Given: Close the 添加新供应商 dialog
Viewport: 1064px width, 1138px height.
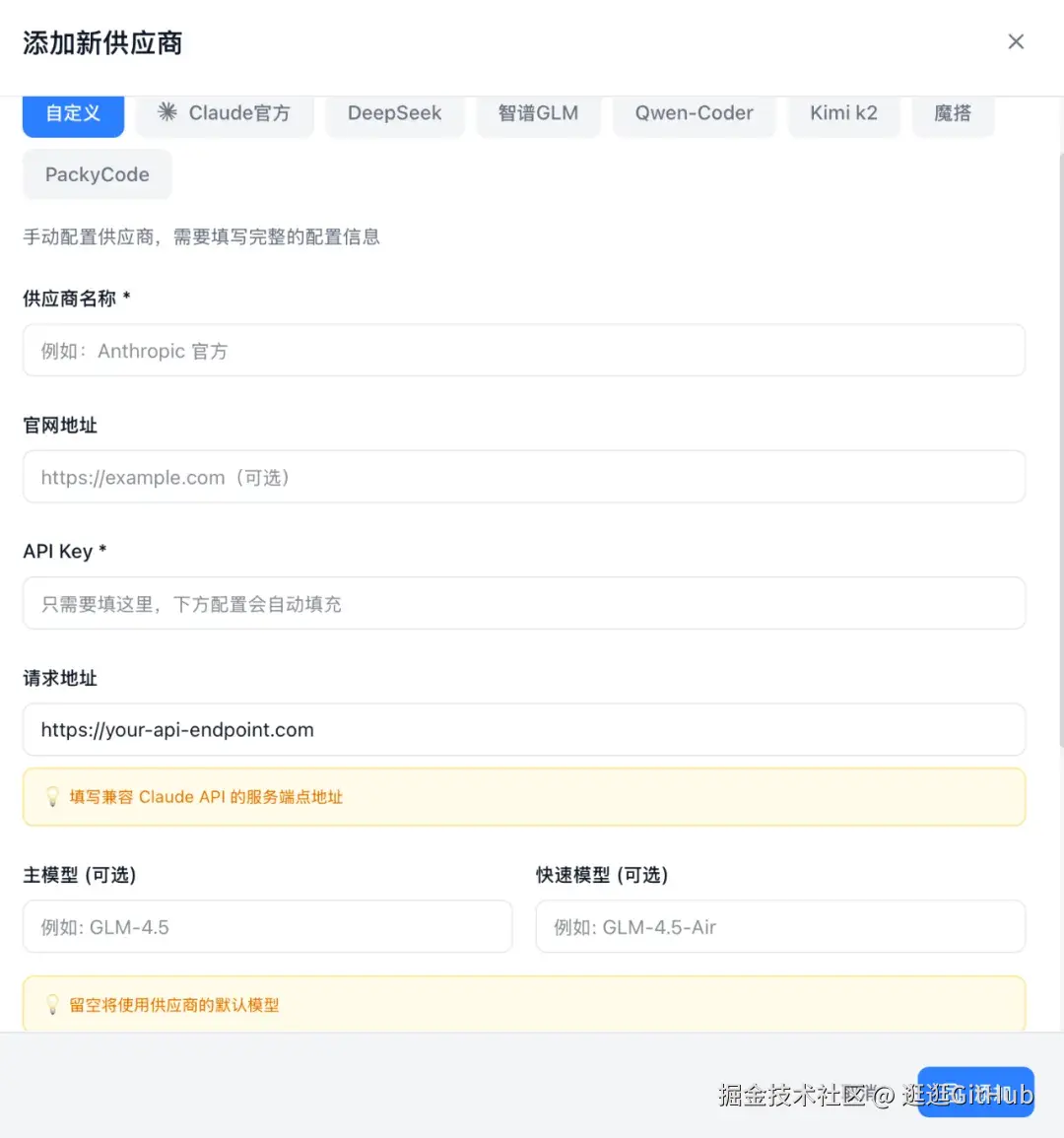Looking at the screenshot, I should (x=1016, y=41).
